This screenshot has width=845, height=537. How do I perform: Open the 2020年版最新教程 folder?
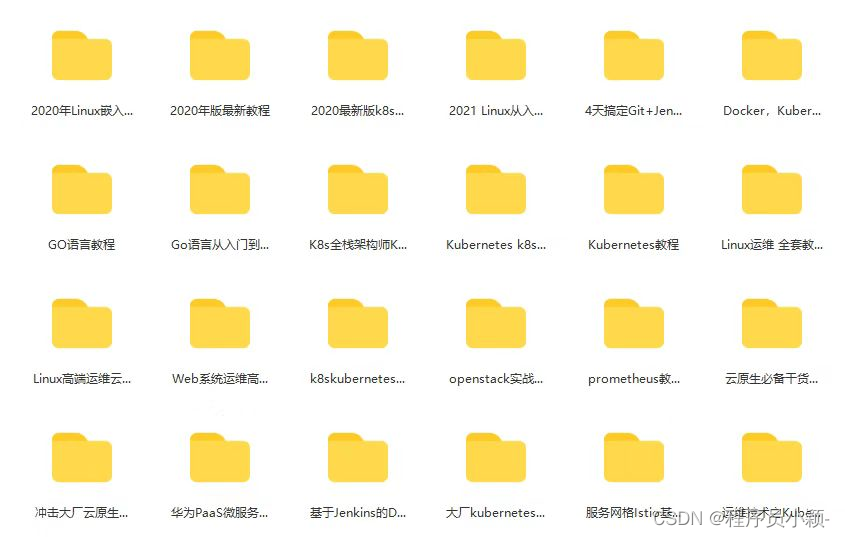[x=220, y=56]
